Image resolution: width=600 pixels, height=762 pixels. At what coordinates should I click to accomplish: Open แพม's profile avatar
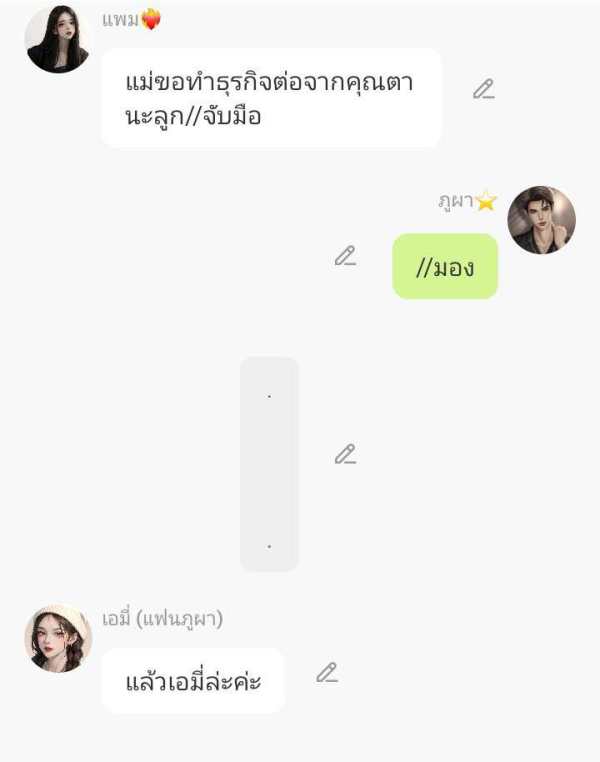pyautogui.click(x=58, y=40)
